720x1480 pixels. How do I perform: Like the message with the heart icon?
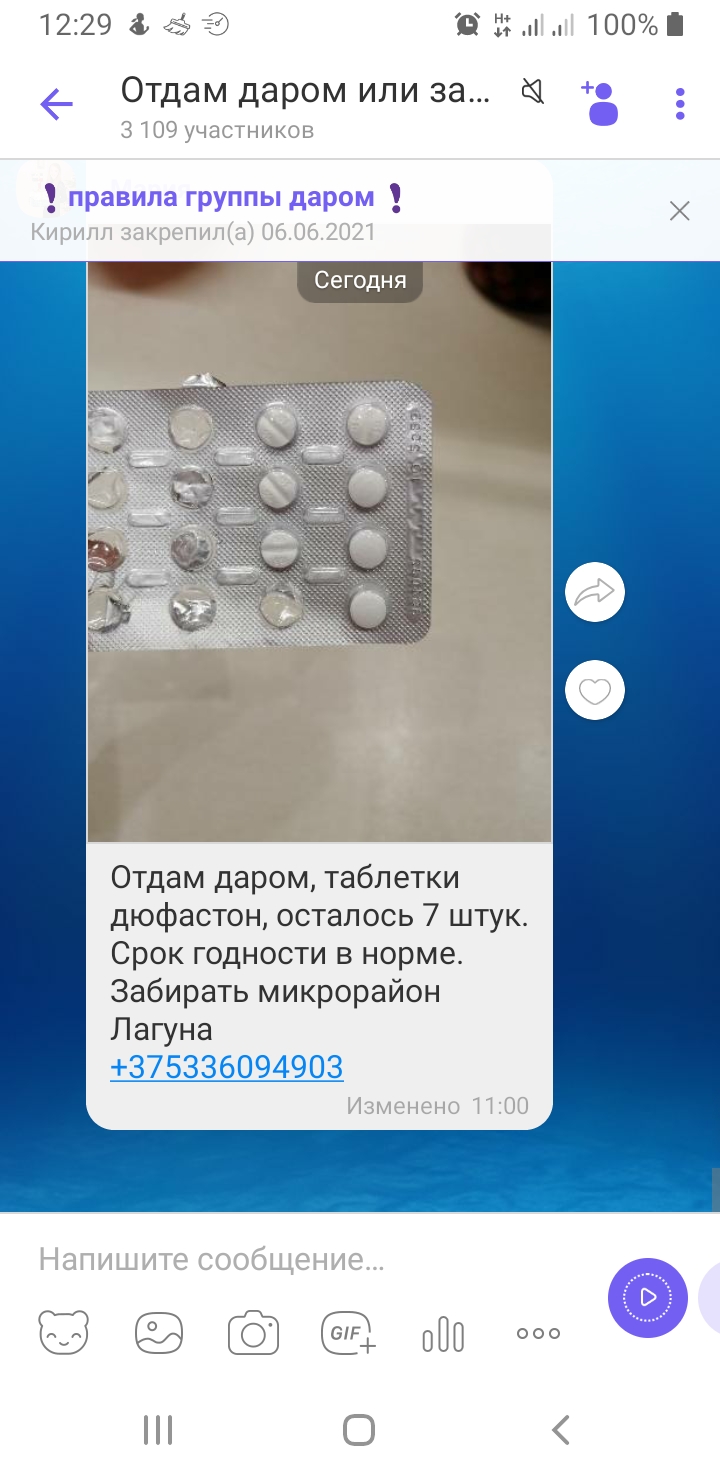pyautogui.click(x=595, y=691)
